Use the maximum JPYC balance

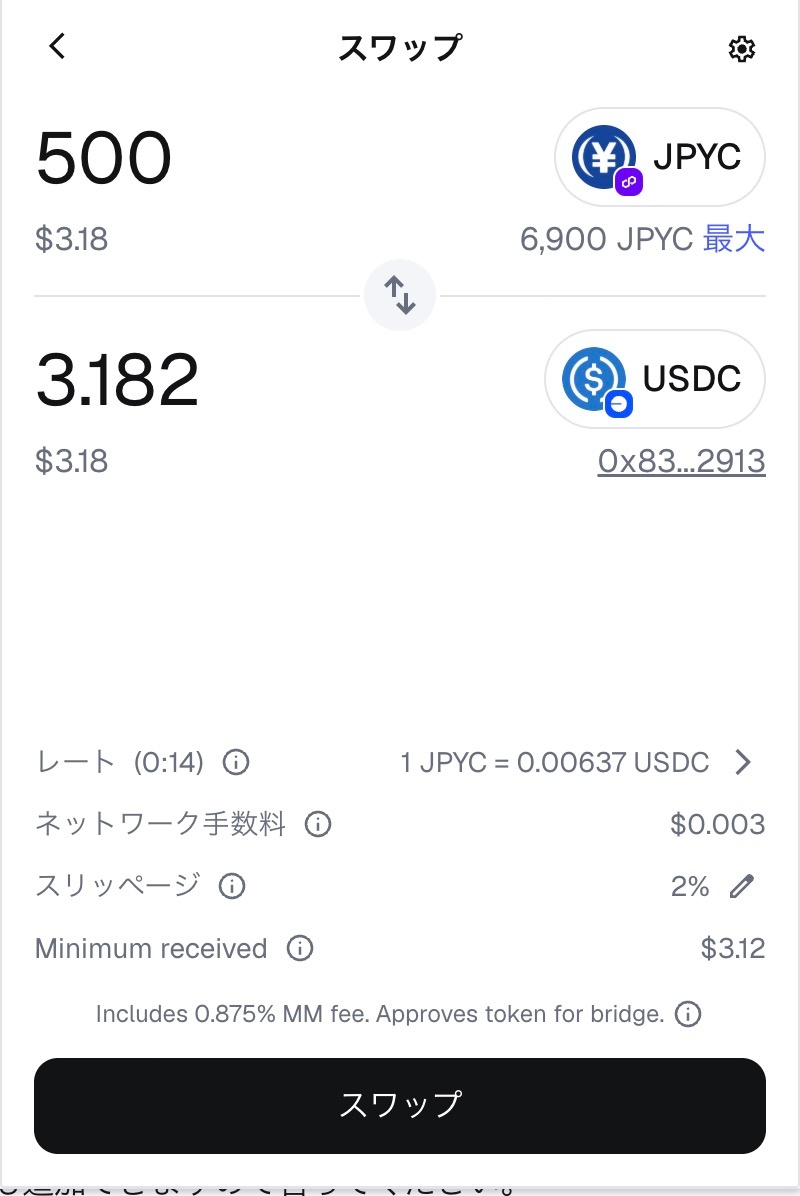coord(734,239)
